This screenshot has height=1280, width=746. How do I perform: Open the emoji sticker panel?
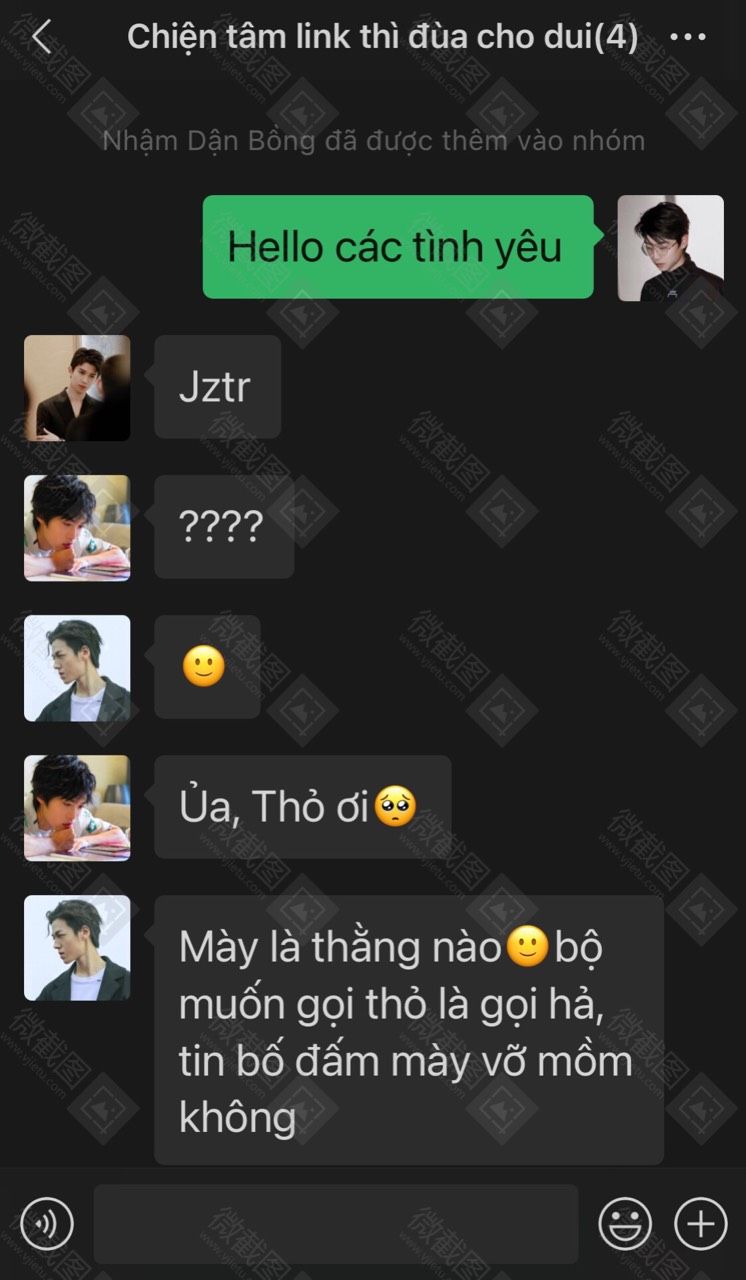pos(625,1224)
